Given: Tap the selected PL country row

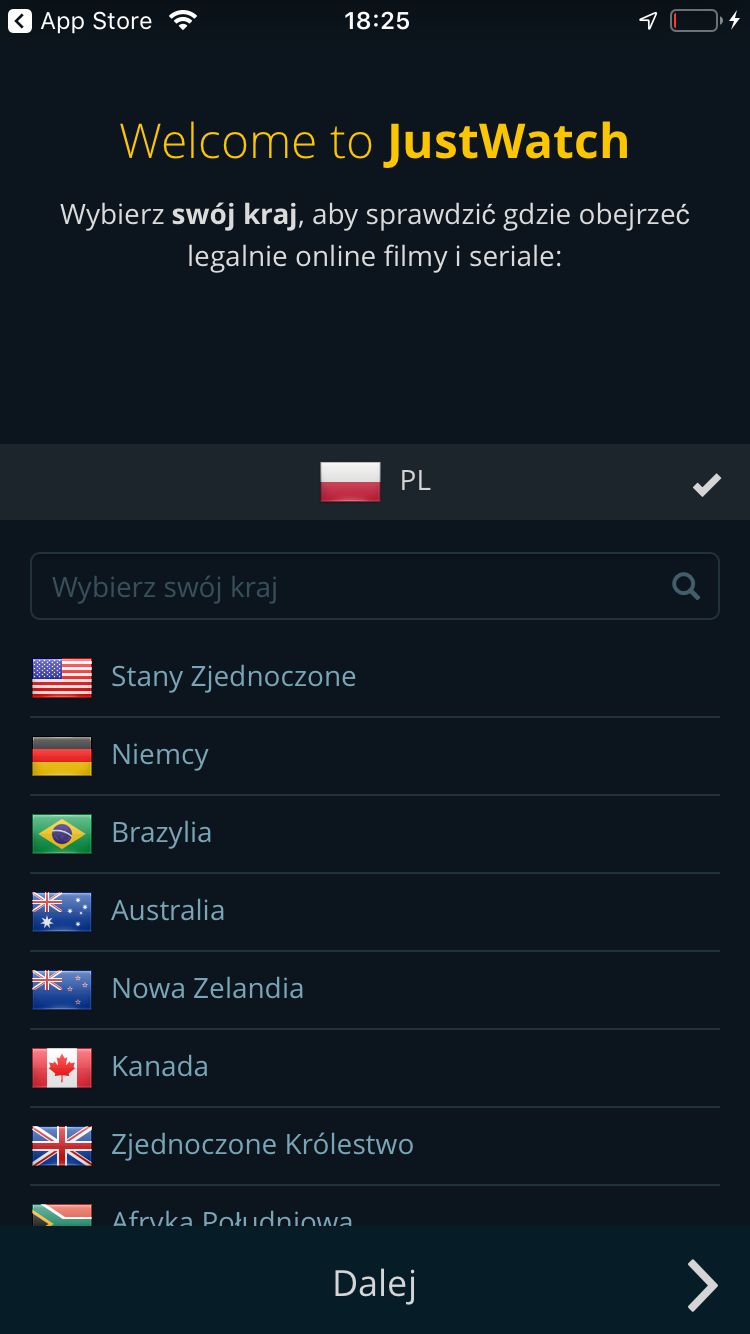Looking at the screenshot, I should 375,482.
